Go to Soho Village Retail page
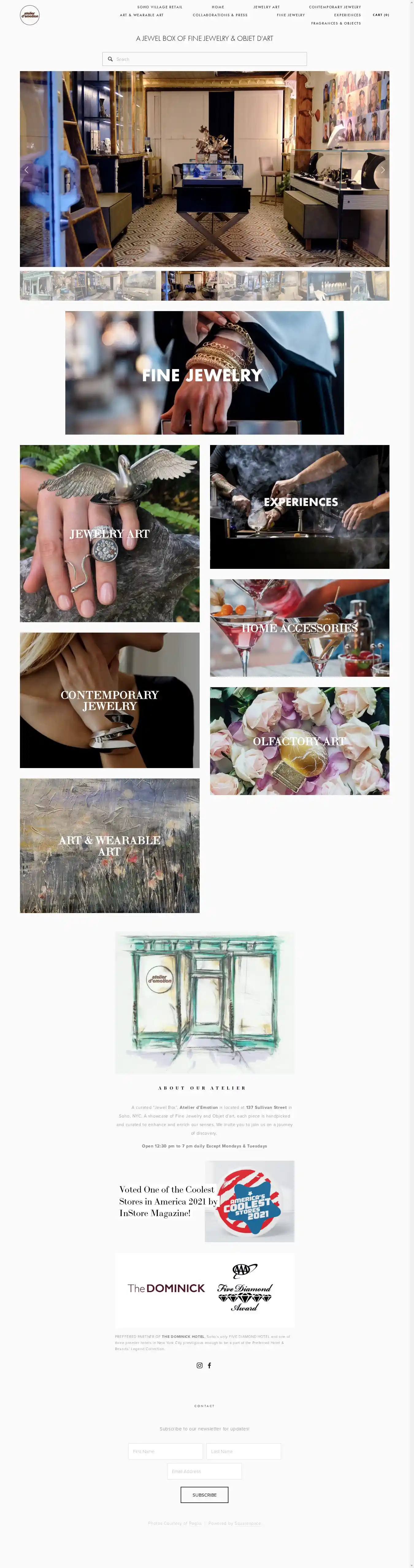The image size is (414, 1568). pyautogui.click(x=159, y=7)
